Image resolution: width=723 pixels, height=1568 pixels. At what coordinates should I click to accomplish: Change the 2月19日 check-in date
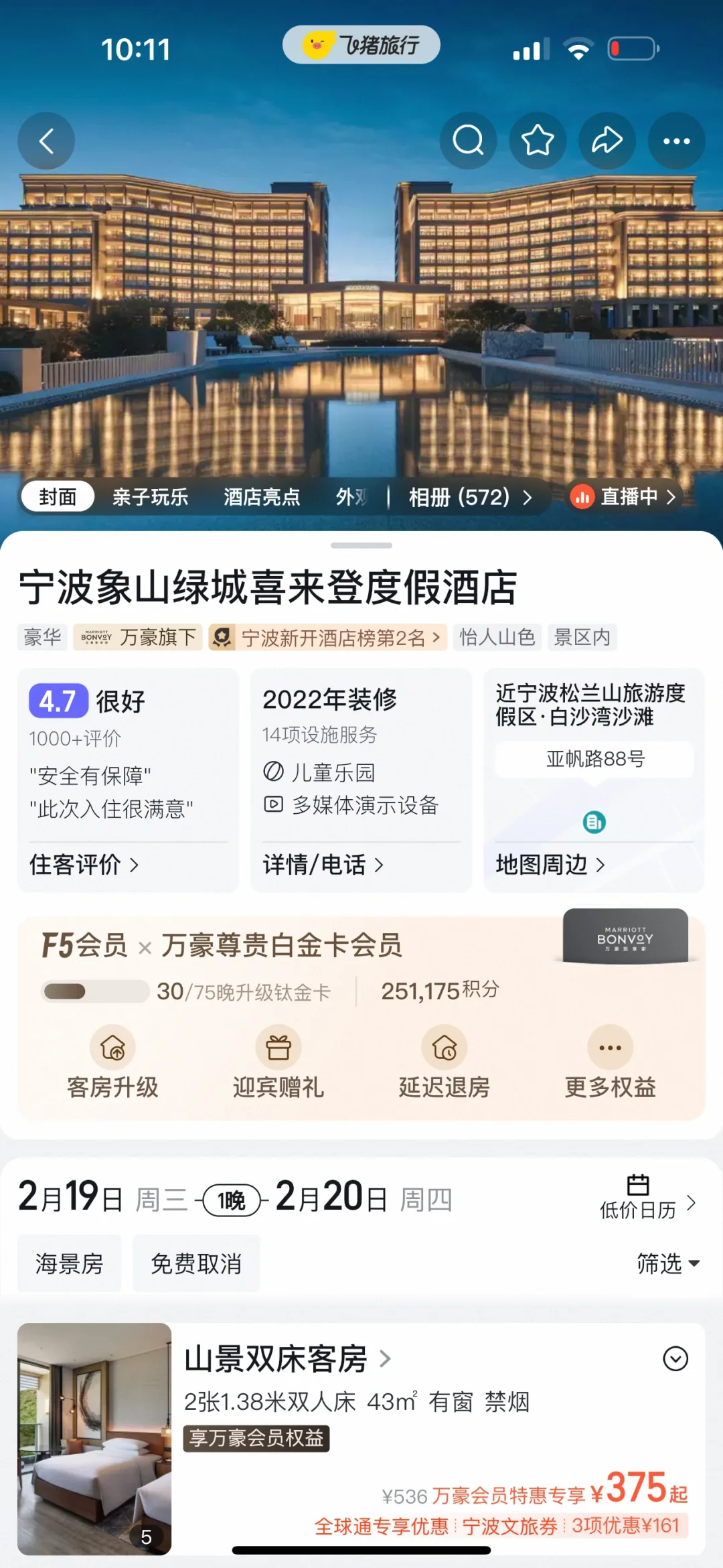72,1198
